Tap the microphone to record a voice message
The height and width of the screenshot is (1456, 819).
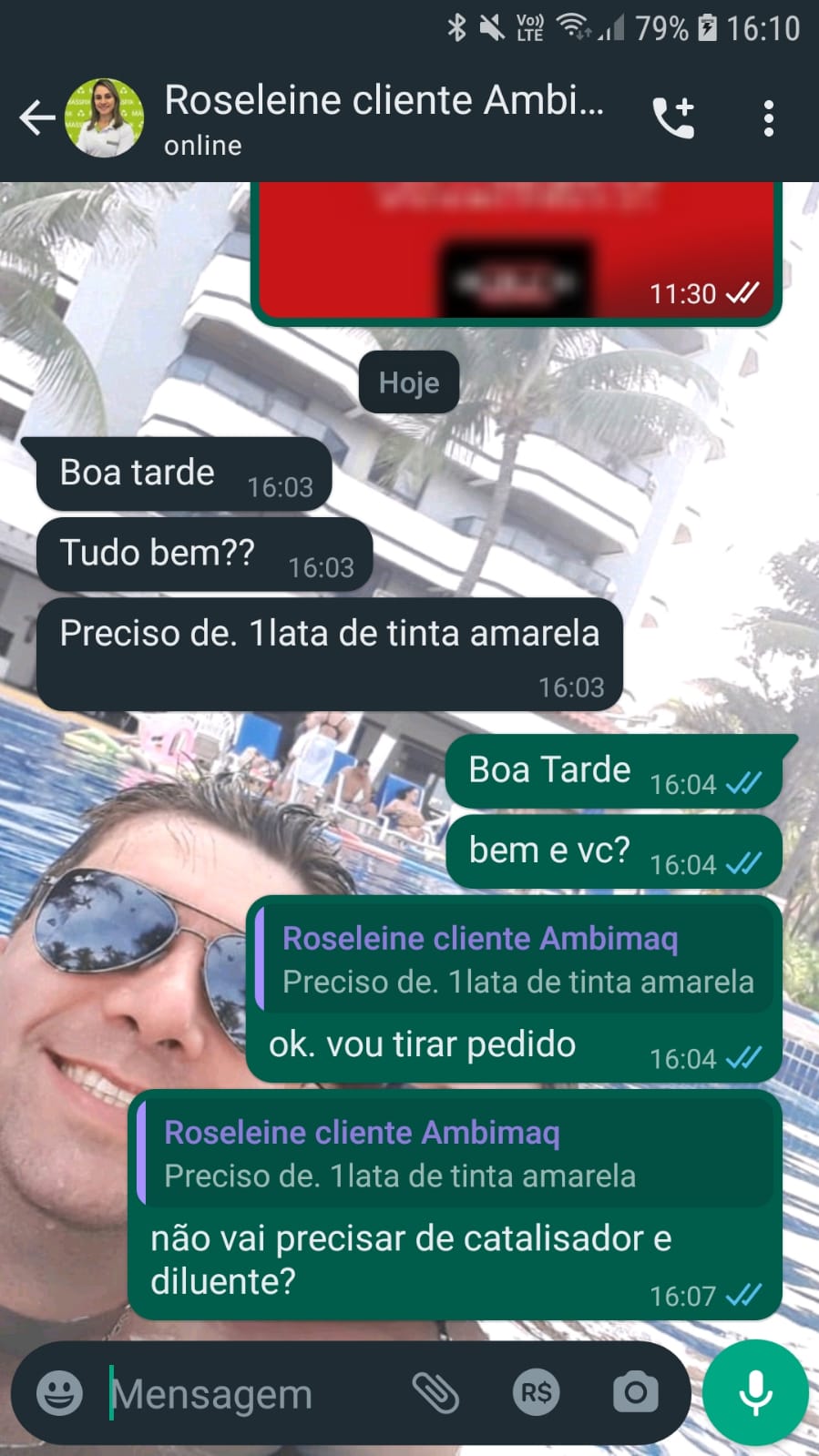point(755,1392)
